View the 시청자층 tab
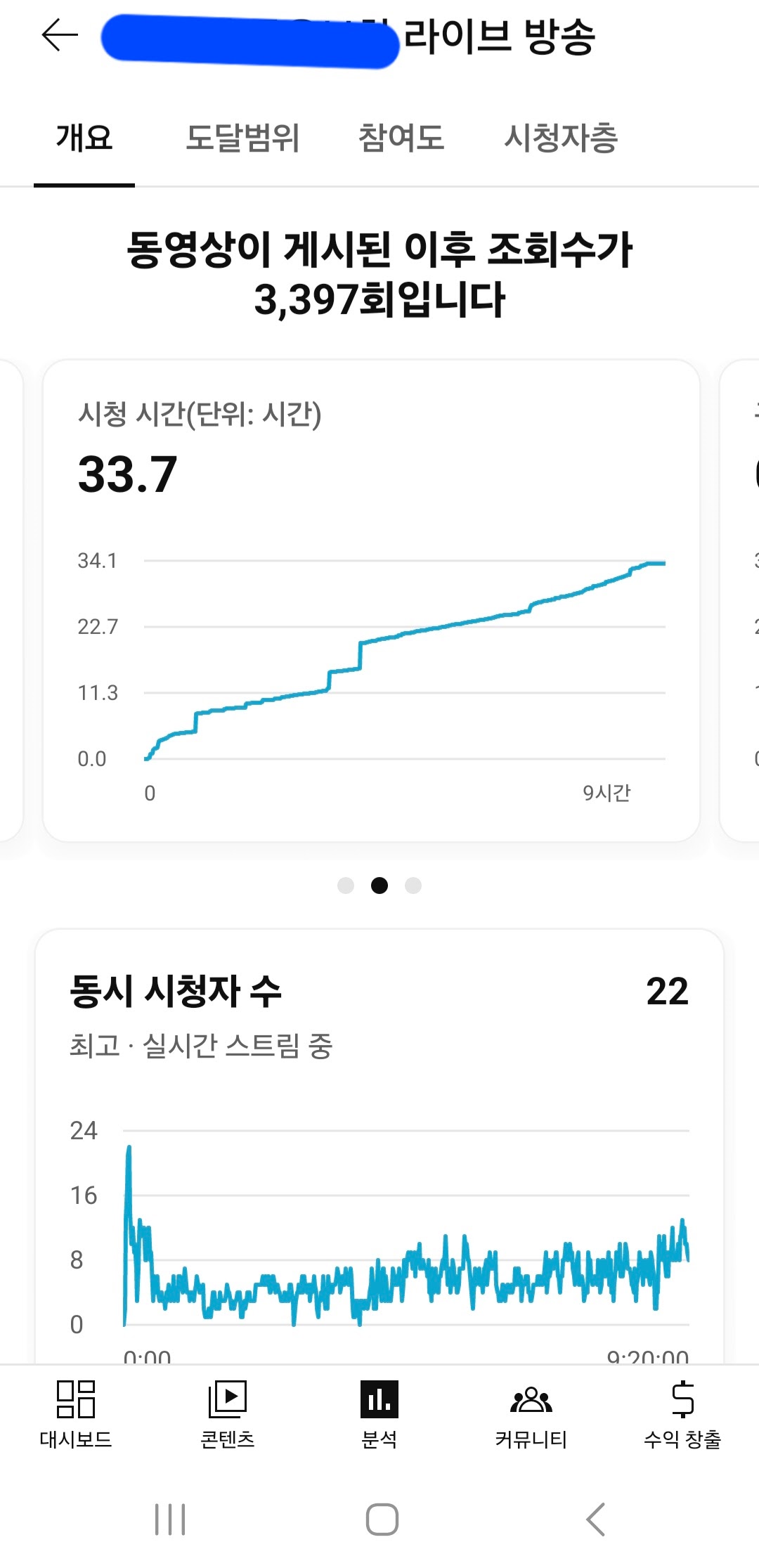 (x=561, y=138)
